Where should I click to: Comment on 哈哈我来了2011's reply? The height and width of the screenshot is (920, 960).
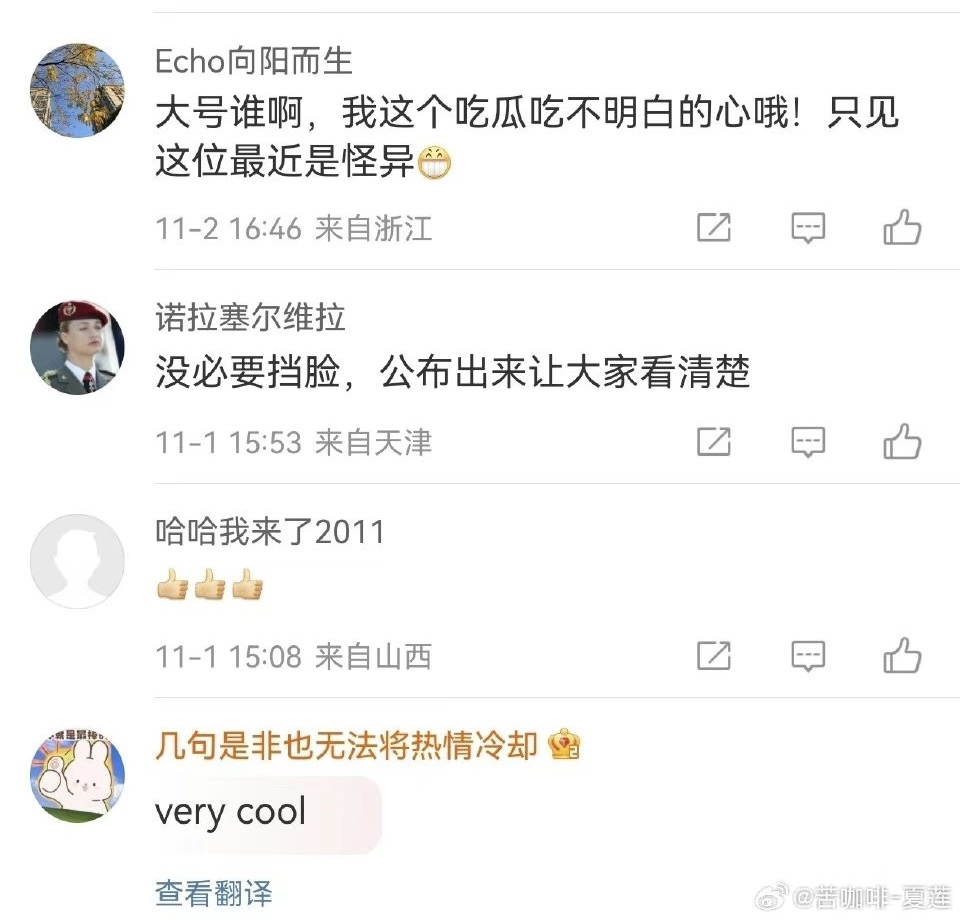click(808, 656)
